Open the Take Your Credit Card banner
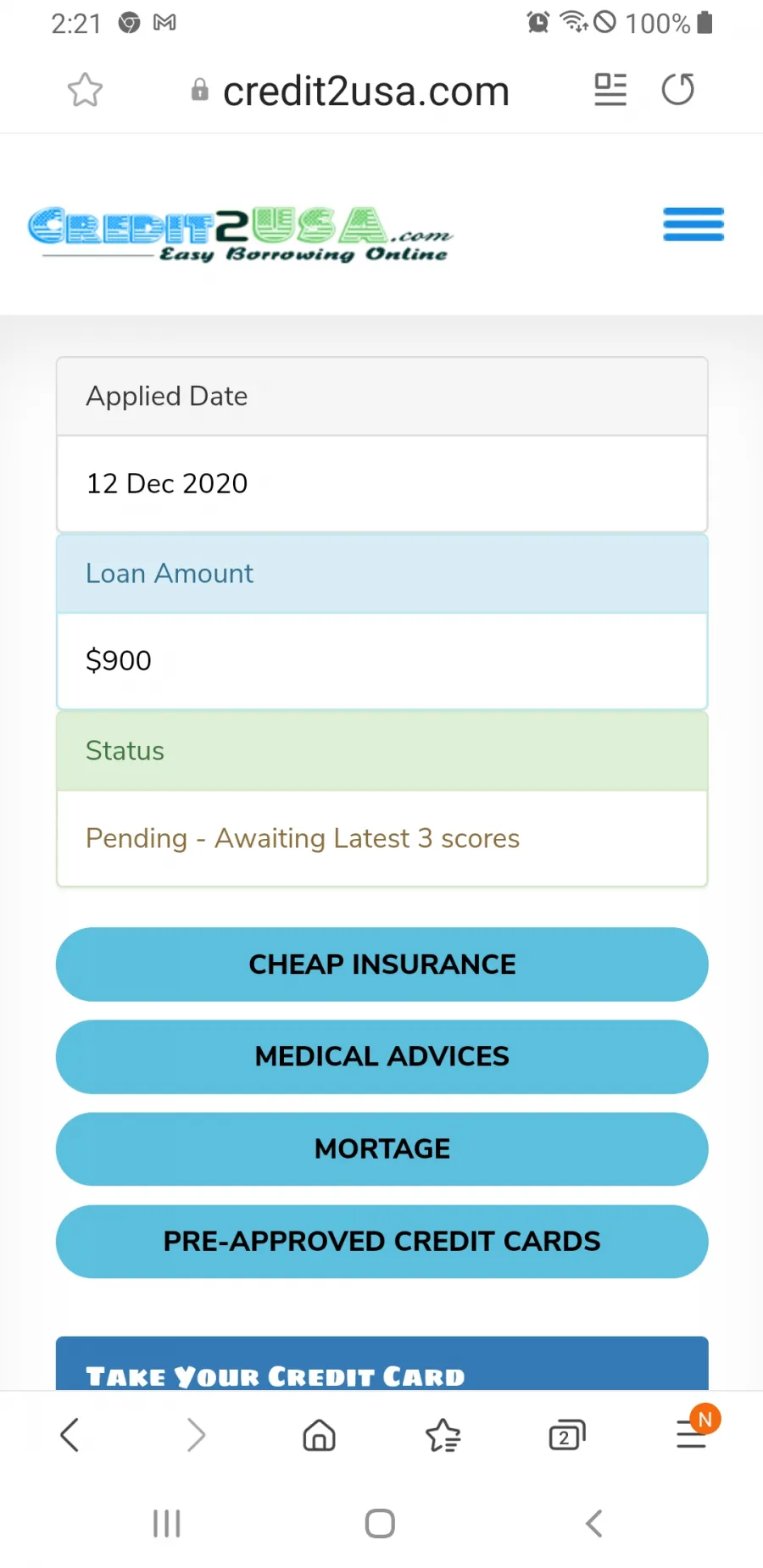Viewport: 763px width, 1568px height. [381, 1364]
